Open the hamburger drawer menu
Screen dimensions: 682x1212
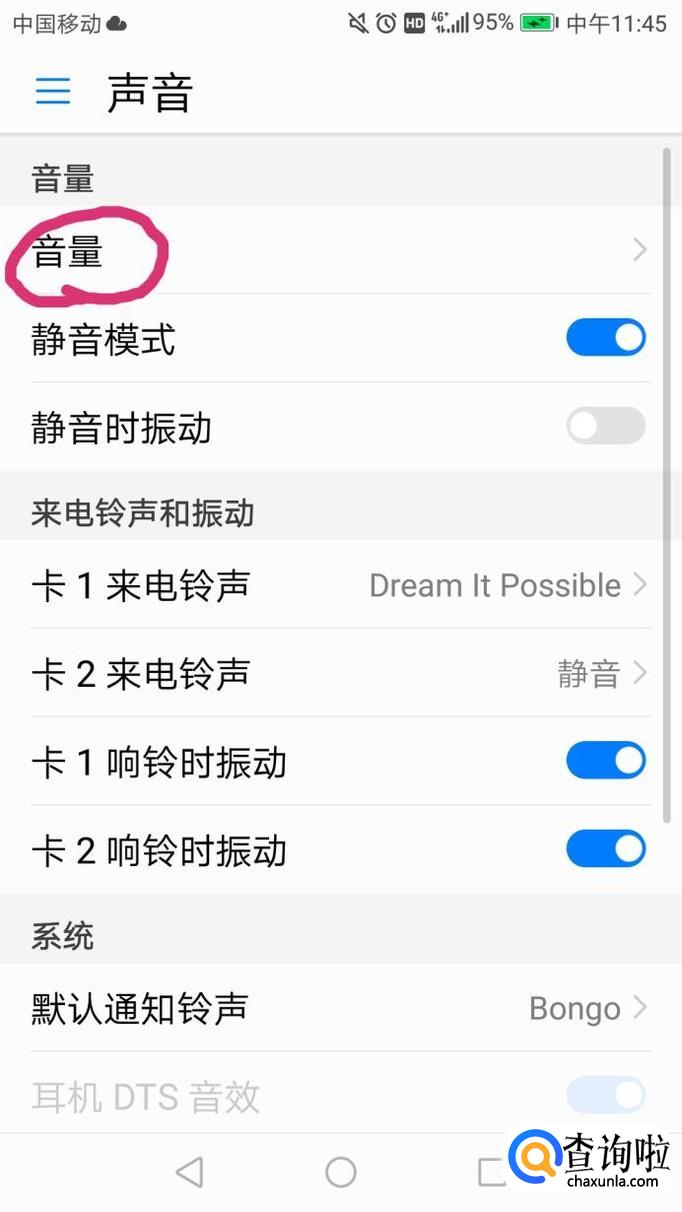53,92
